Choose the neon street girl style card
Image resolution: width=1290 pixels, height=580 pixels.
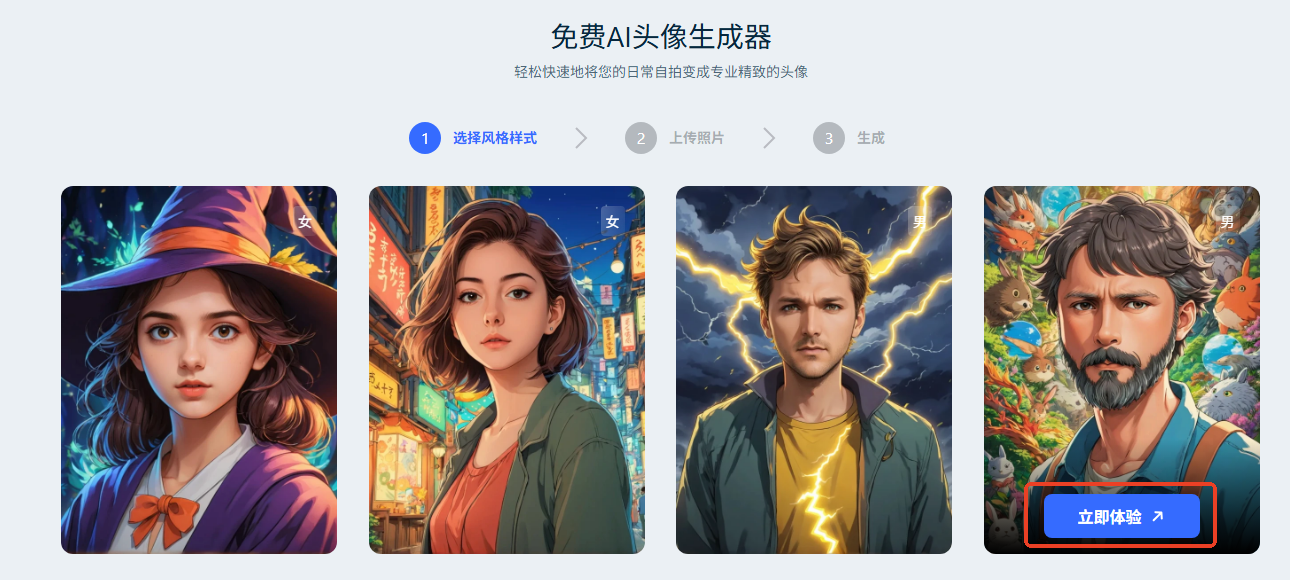506,369
